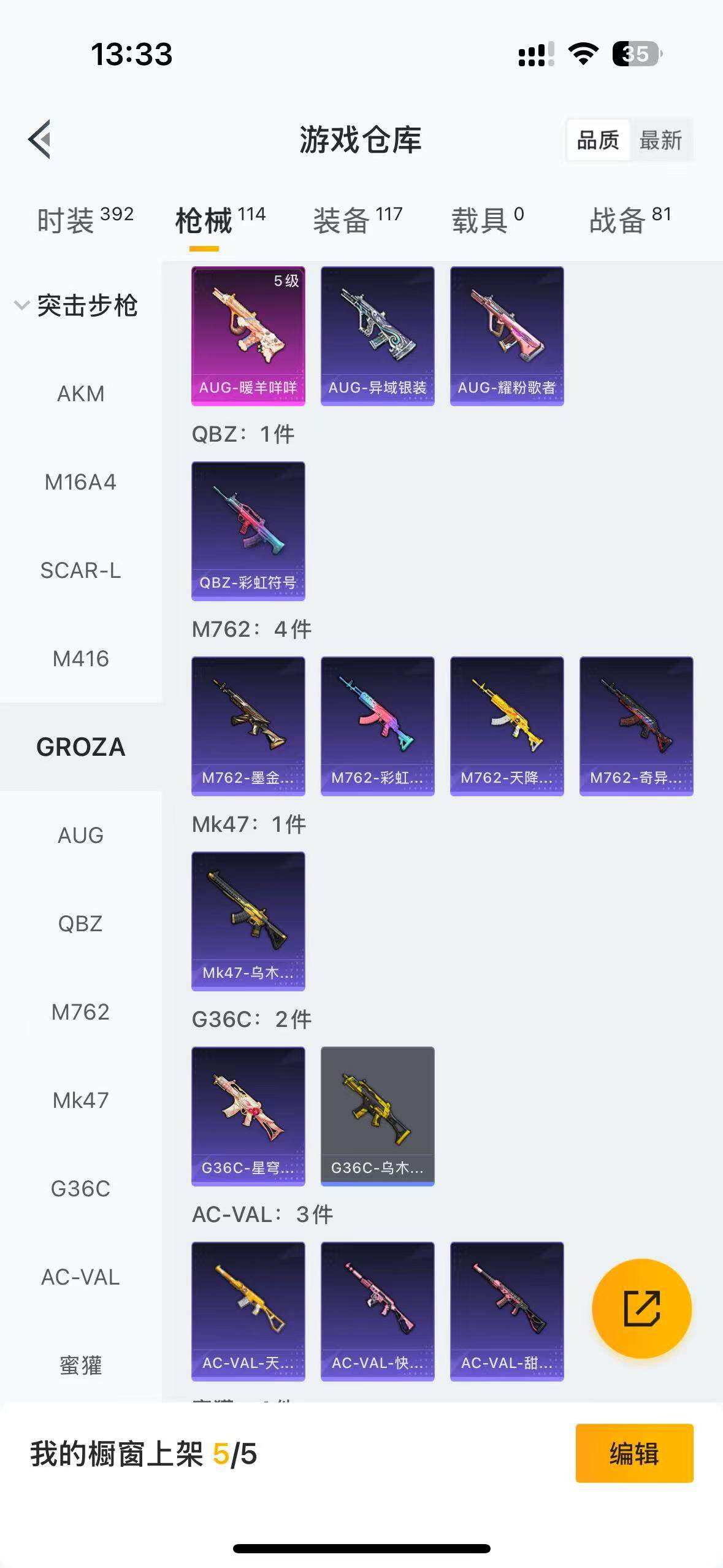View the QBZ-彩虹符号 skin

(x=248, y=531)
